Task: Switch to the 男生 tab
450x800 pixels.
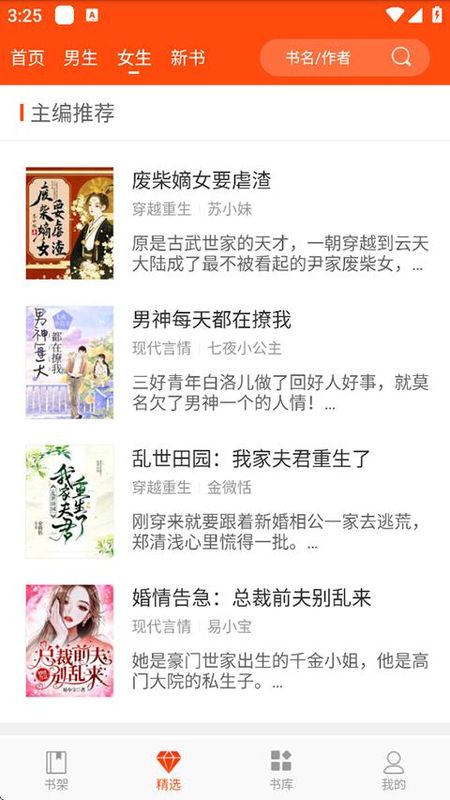Action: coord(81,58)
